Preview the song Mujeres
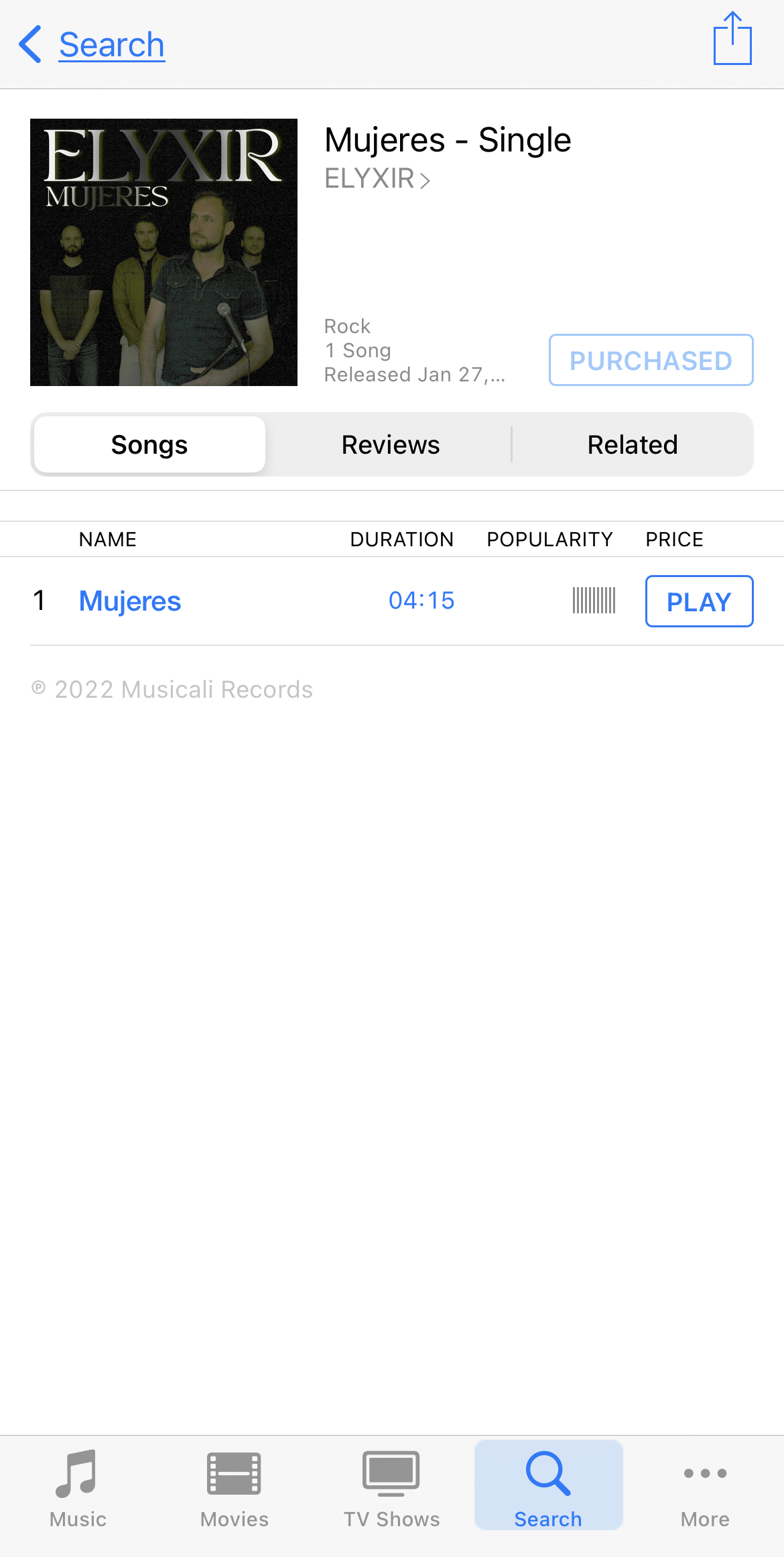This screenshot has height=1557, width=784. click(x=130, y=601)
